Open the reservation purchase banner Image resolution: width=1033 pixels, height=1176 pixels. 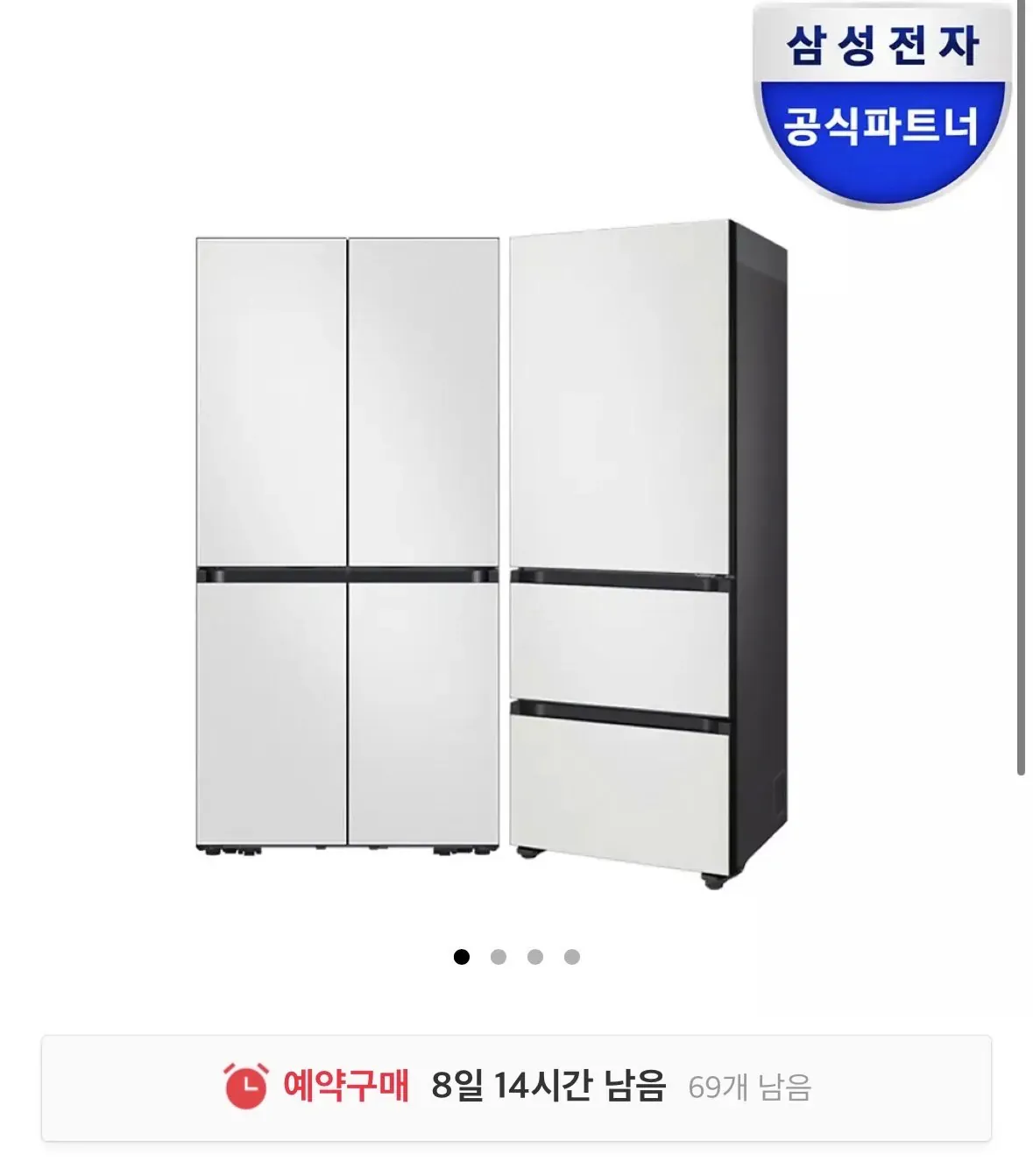516,1087
